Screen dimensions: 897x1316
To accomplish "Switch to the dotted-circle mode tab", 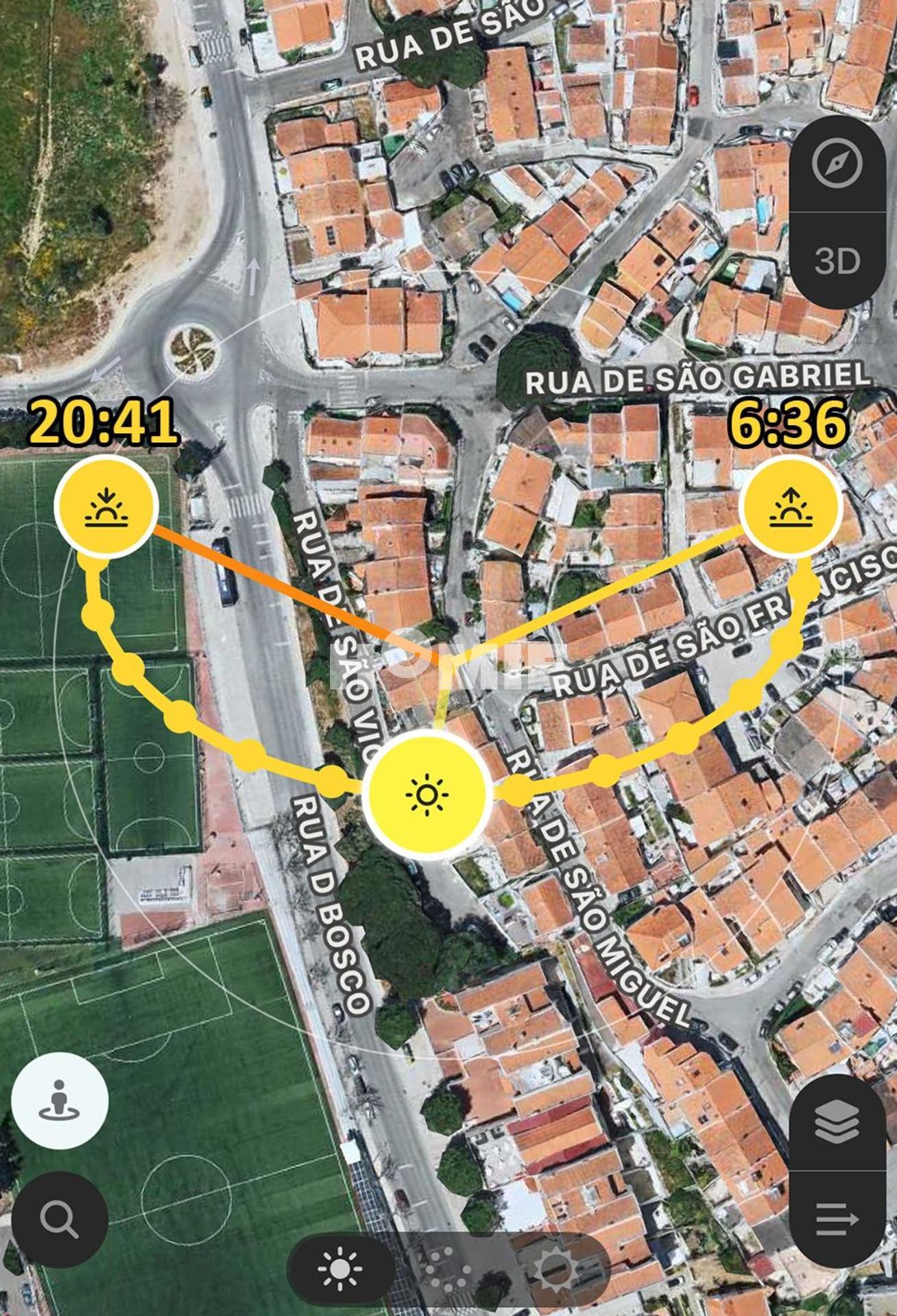I will coord(446,1269).
